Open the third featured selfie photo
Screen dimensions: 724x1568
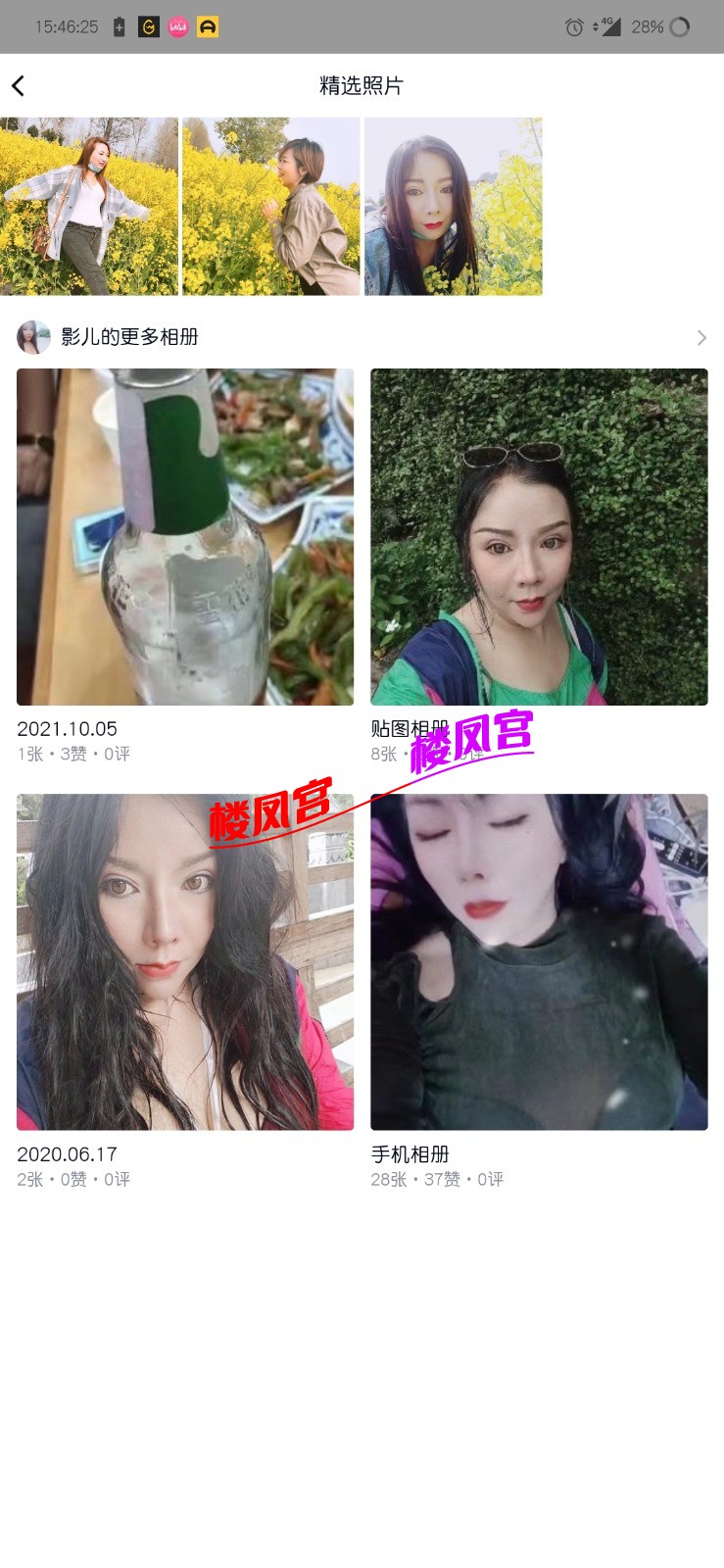coord(453,207)
